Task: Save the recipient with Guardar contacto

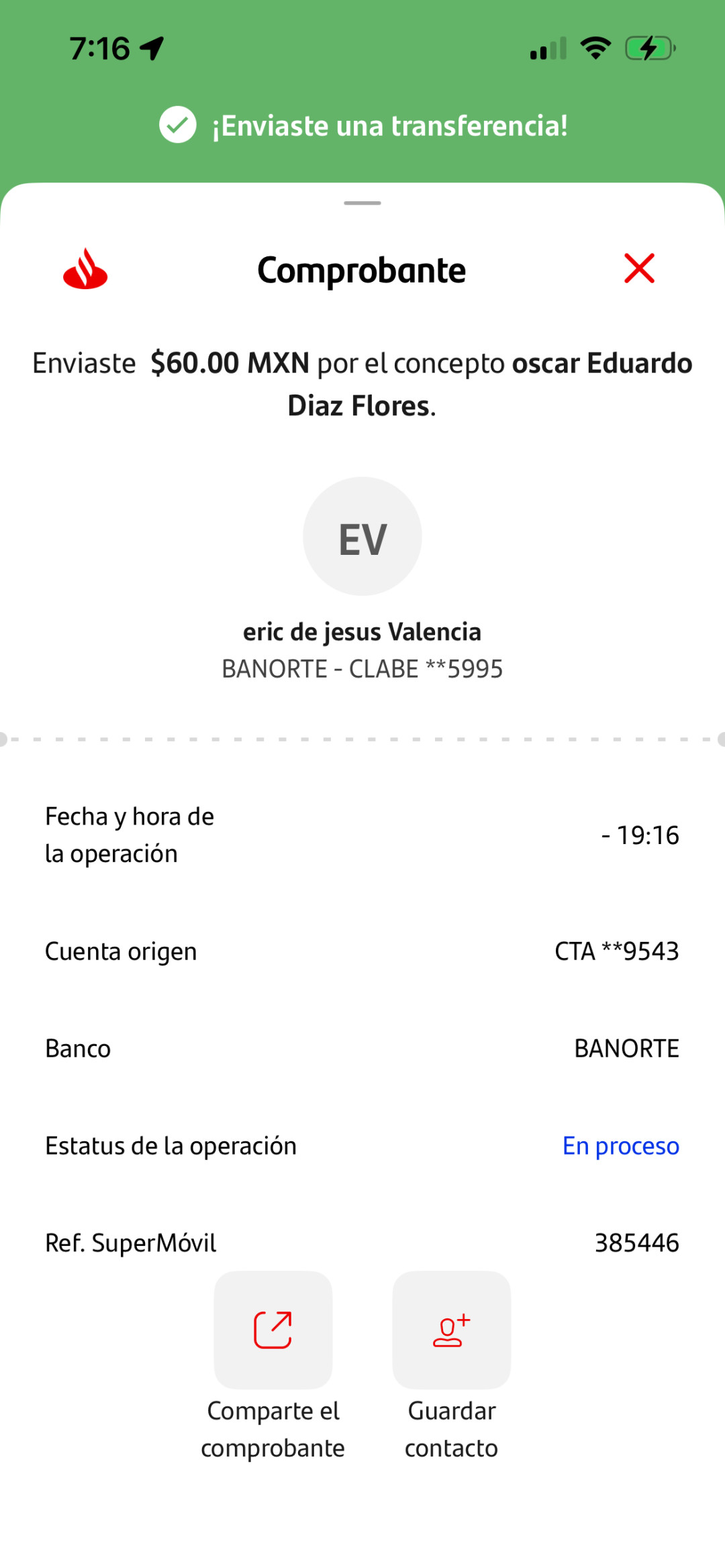Action: 452,1330
